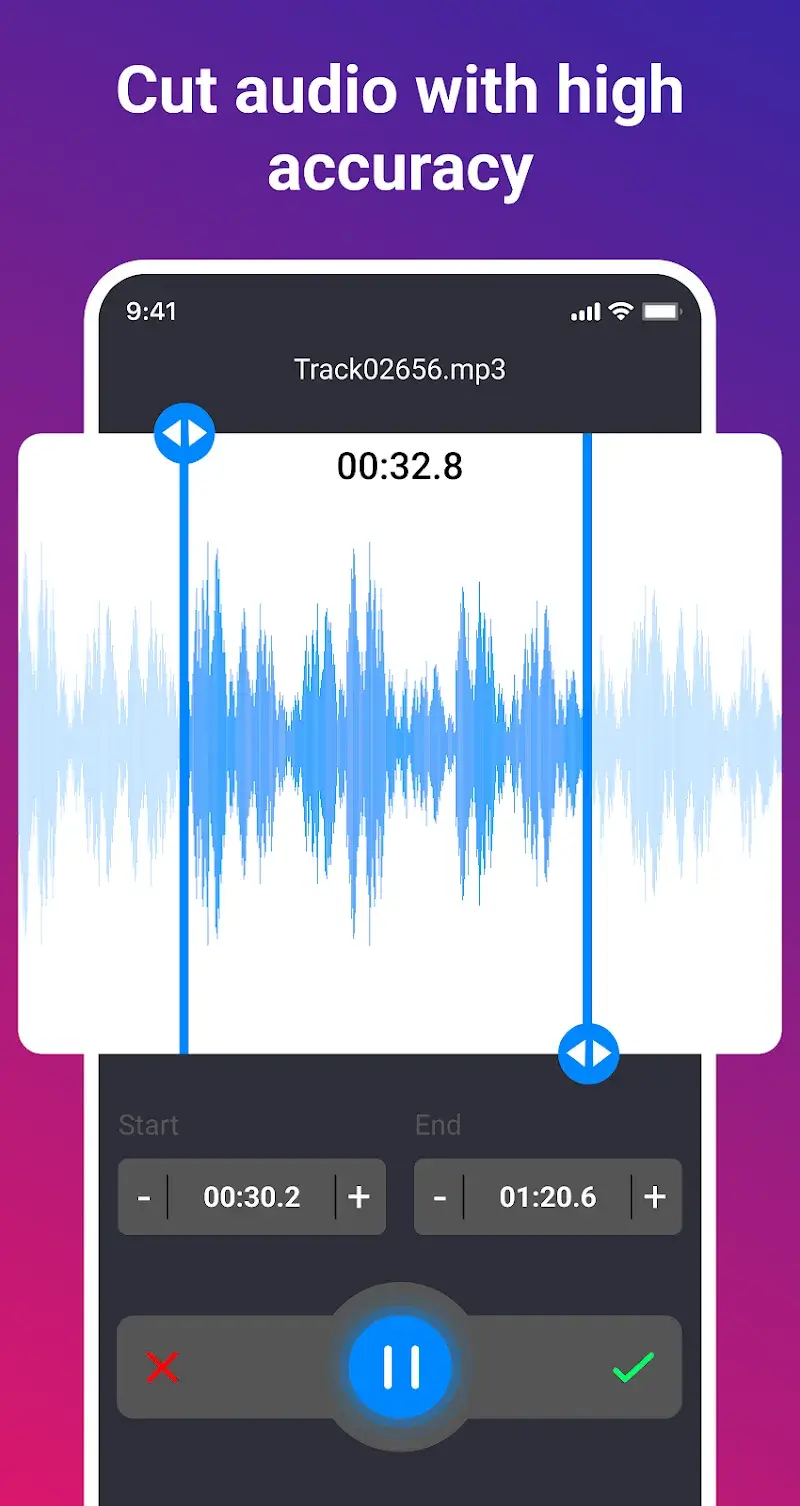Screen dimensions: 800x1506
Task: Tap the Start time value 00:30.2
Action: click(251, 1196)
